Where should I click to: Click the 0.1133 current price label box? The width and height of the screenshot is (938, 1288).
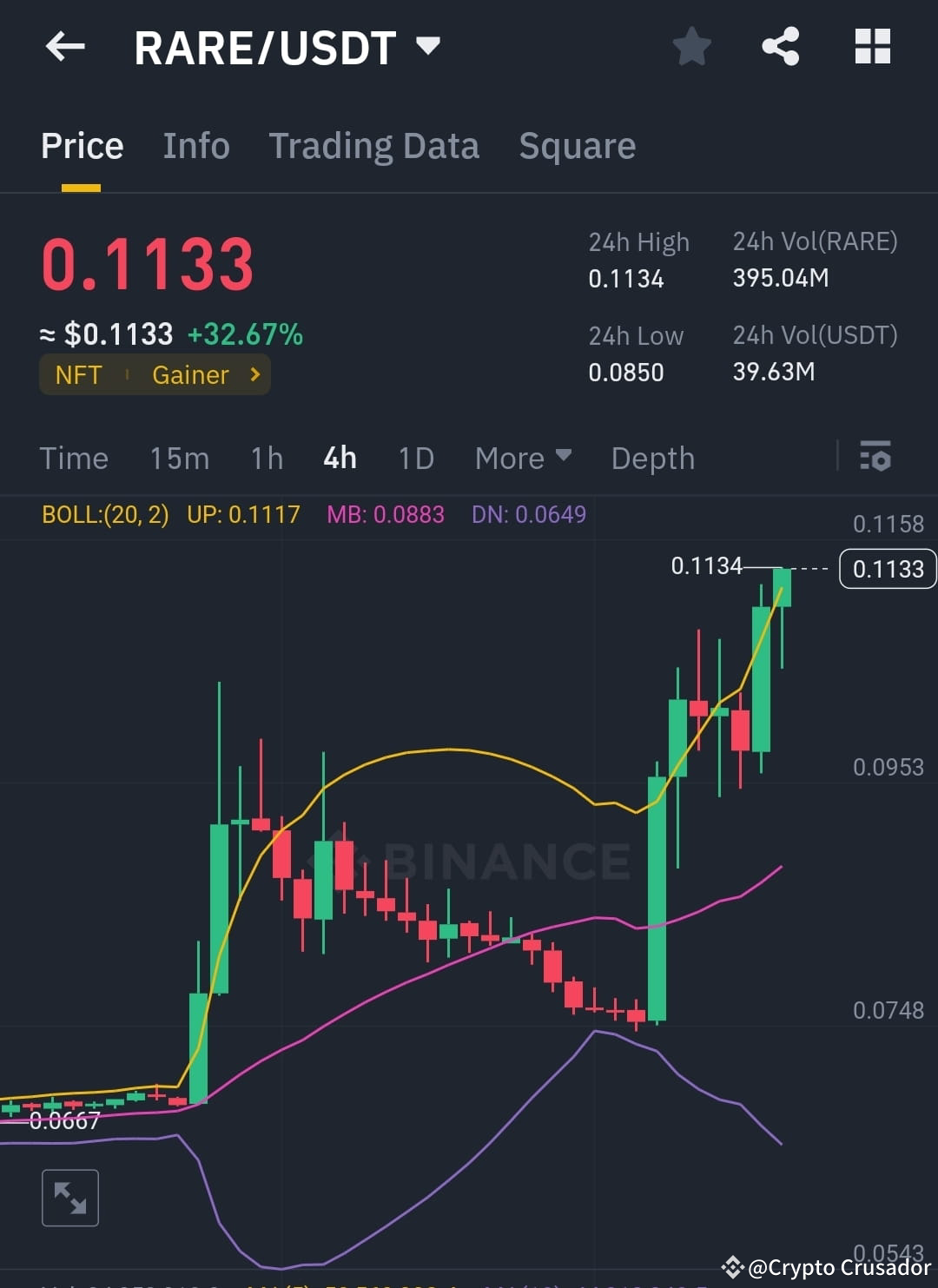coord(887,569)
